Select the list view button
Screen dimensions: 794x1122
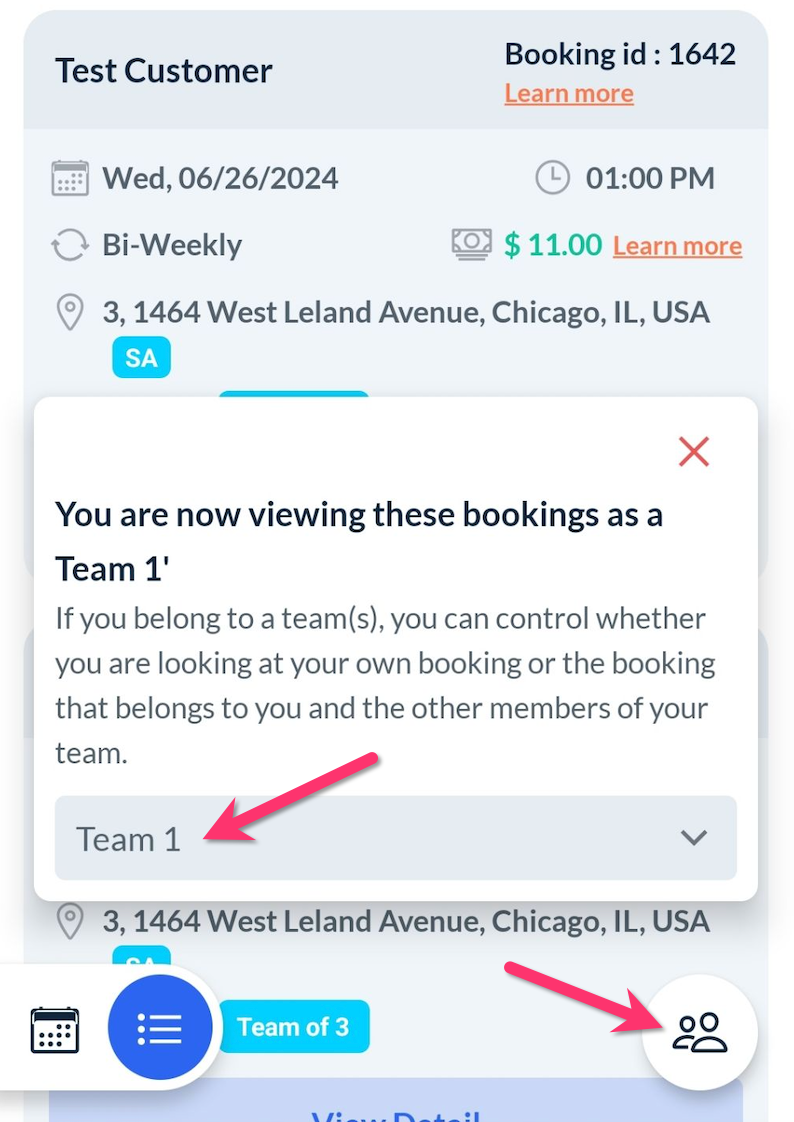[160, 1027]
